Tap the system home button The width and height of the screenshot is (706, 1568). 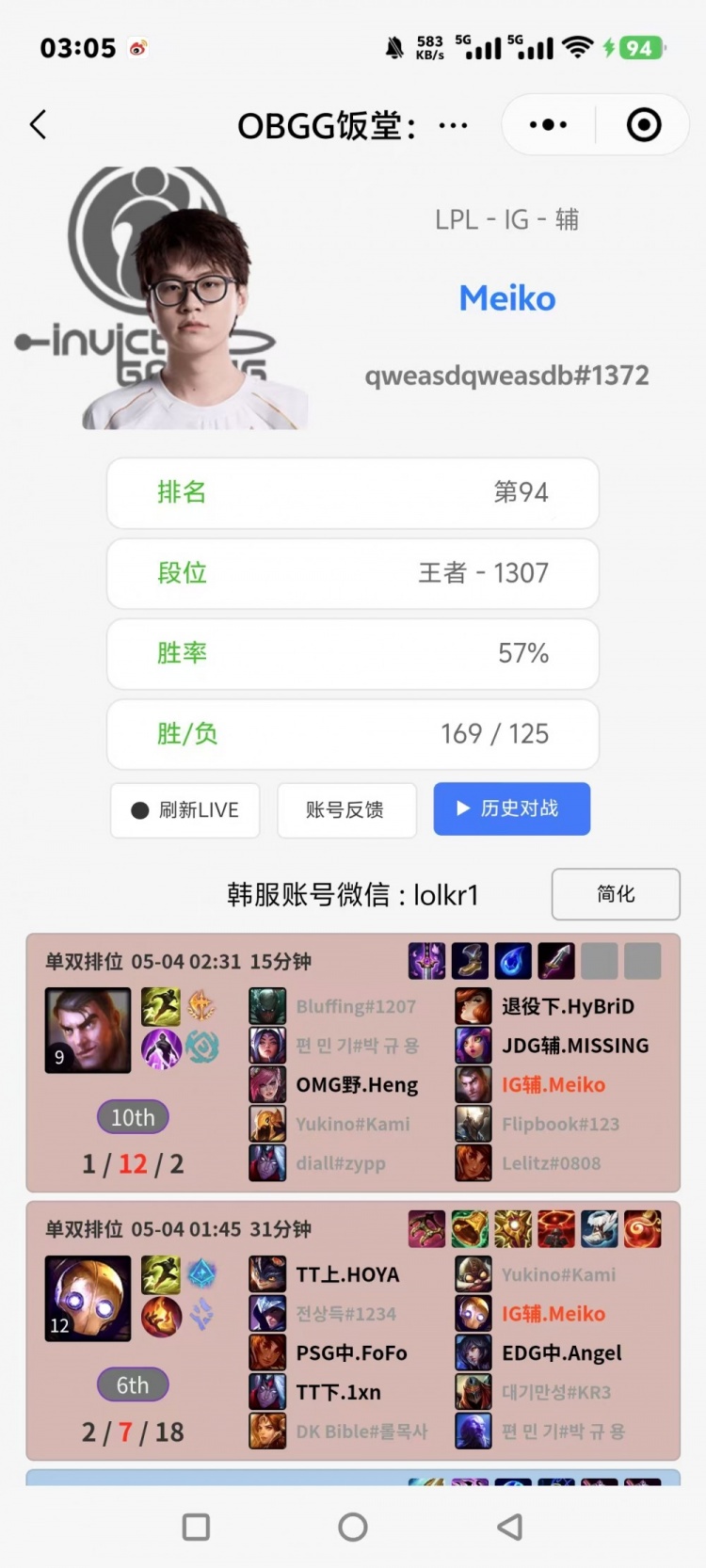pyautogui.click(x=353, y=1527)
